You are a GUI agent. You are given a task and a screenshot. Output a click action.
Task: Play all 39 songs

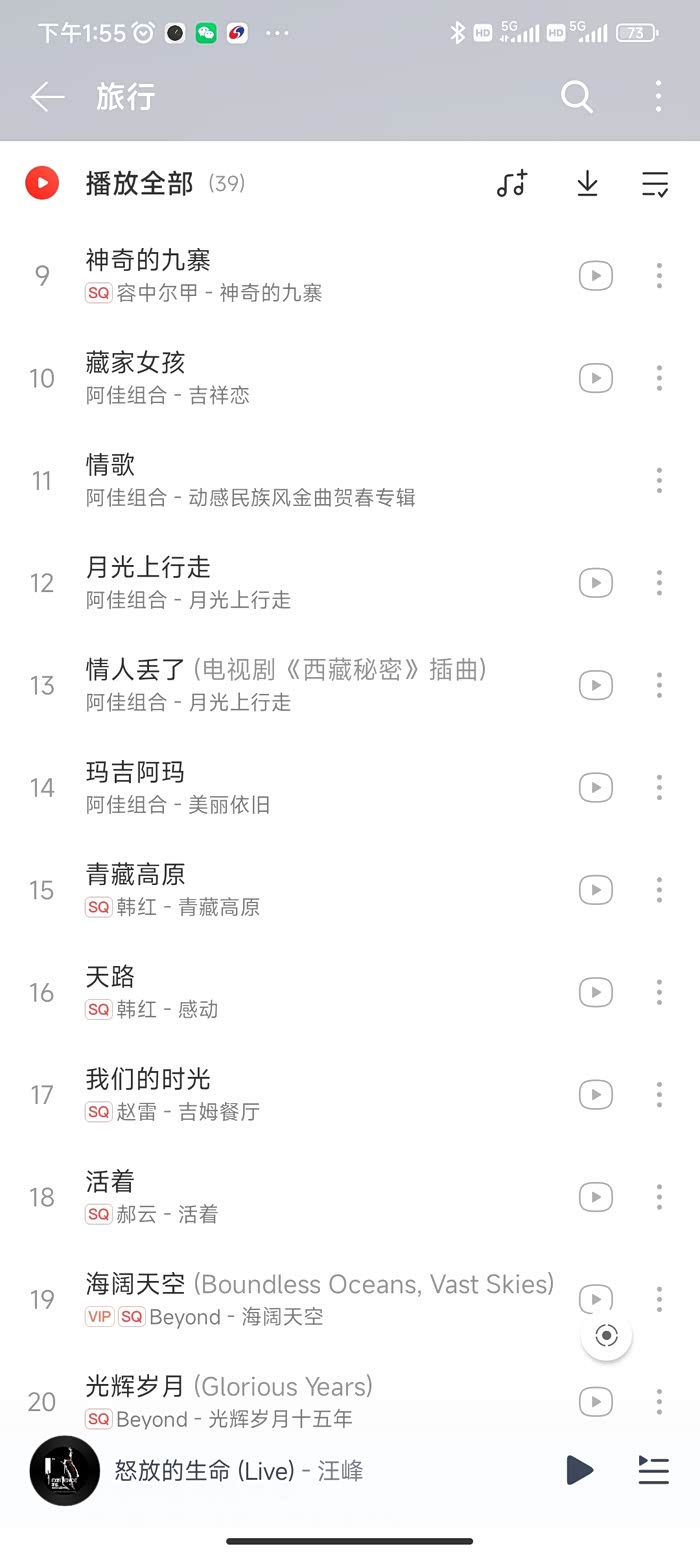[x=139, y=183]
